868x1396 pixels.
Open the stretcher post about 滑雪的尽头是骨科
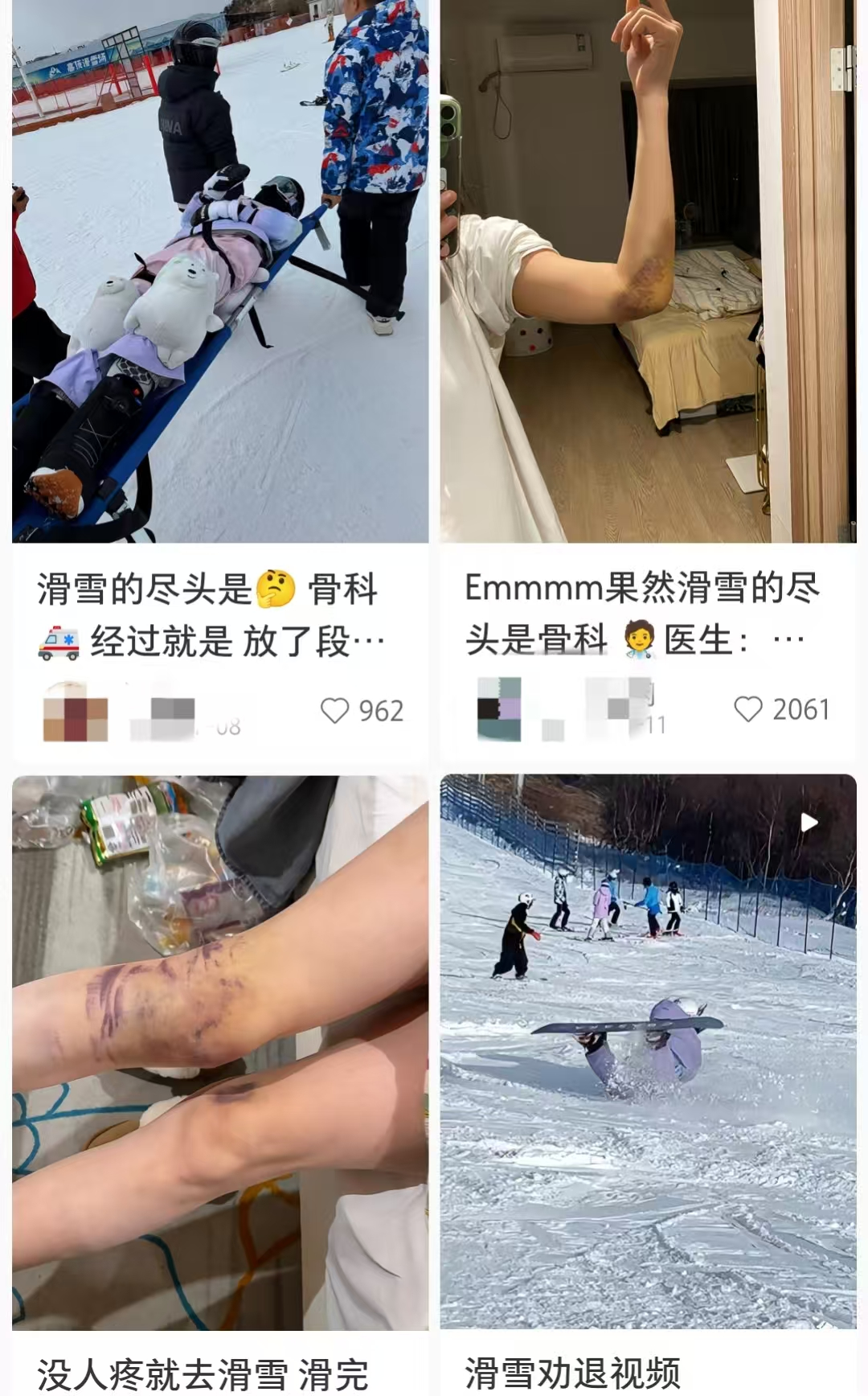click(219, 273)
